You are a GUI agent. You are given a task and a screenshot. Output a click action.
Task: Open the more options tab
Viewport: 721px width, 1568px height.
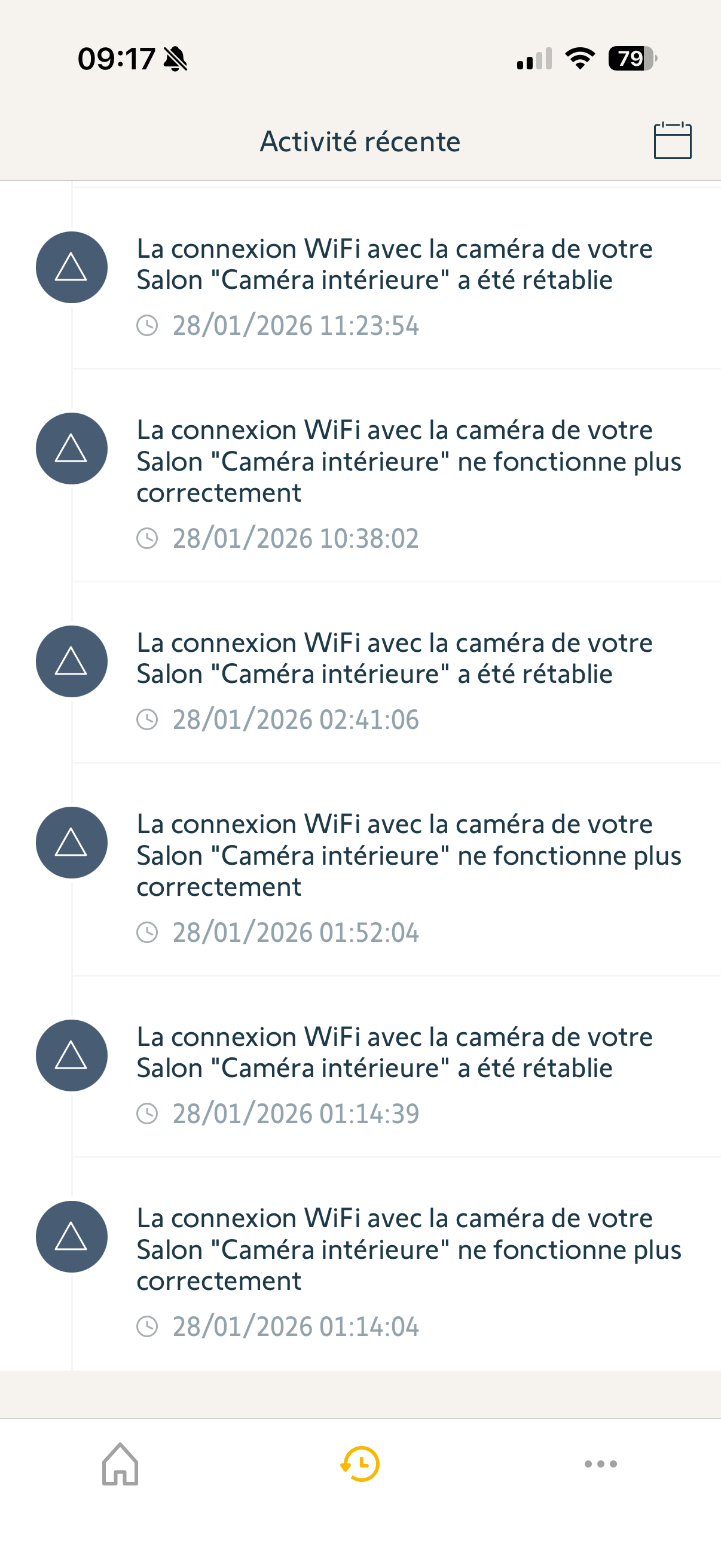point(600,1463)
